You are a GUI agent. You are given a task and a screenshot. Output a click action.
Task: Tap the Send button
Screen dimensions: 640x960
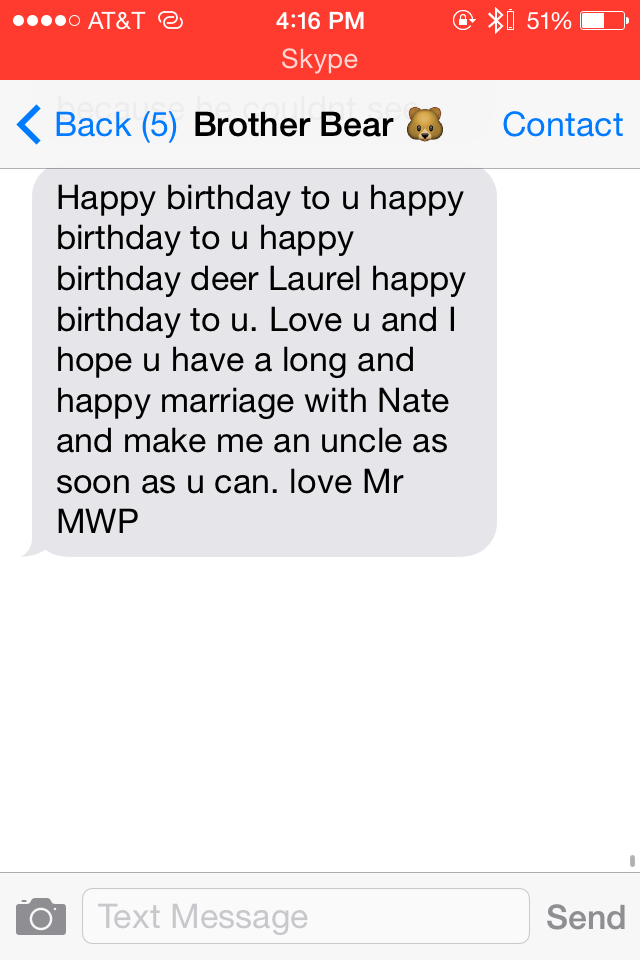click(x=585, y=917)
